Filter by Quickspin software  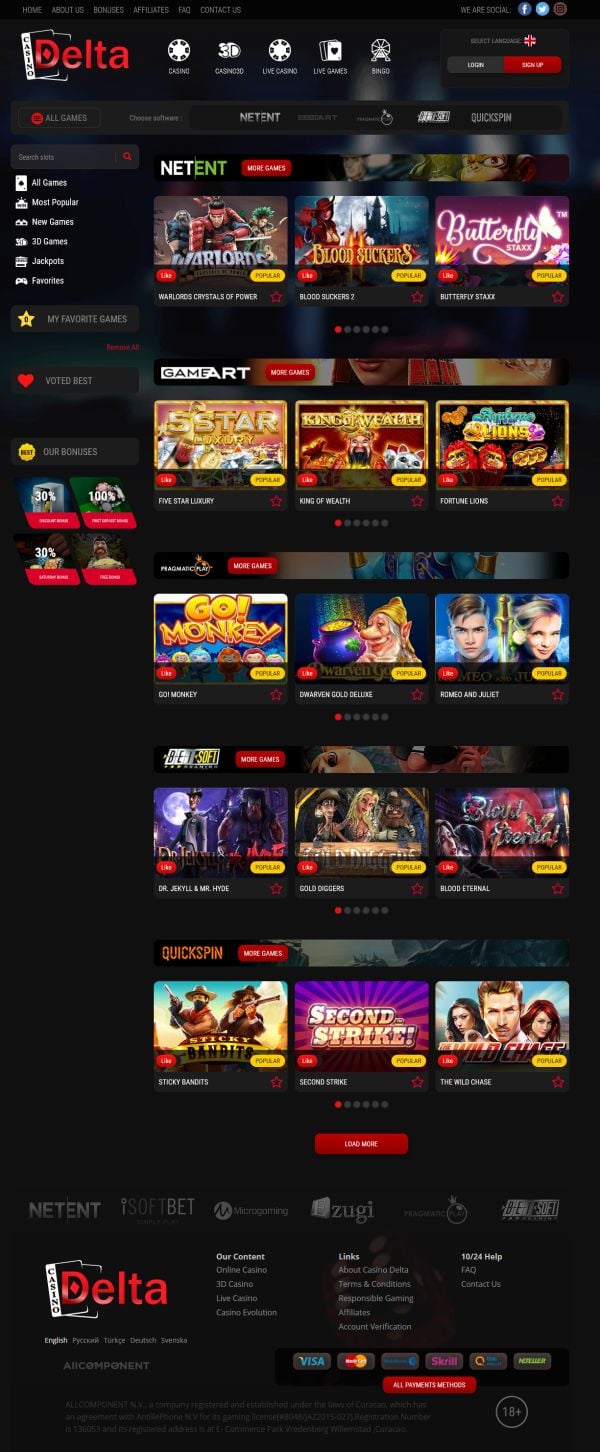pos(491,118)
